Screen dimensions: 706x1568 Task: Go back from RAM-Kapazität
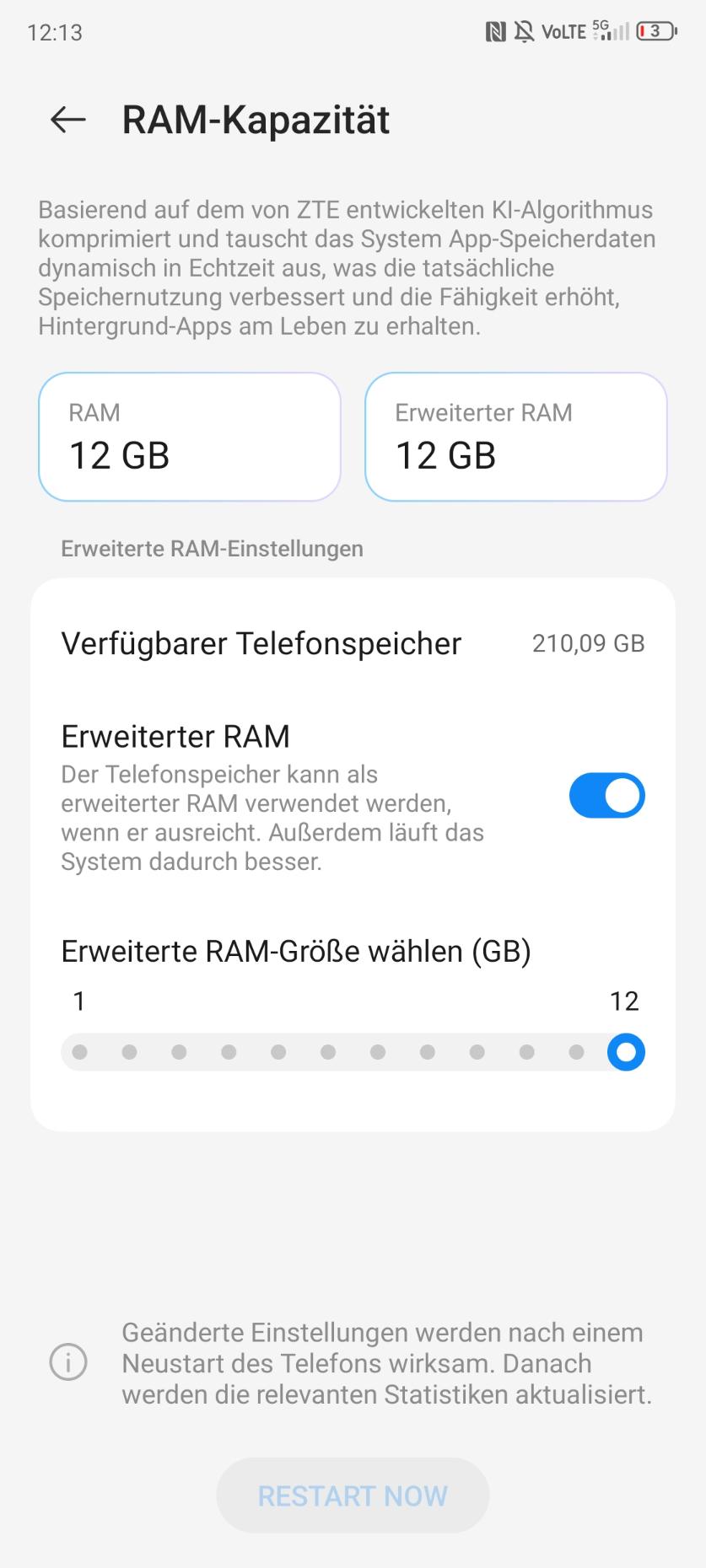pos(68,120)
